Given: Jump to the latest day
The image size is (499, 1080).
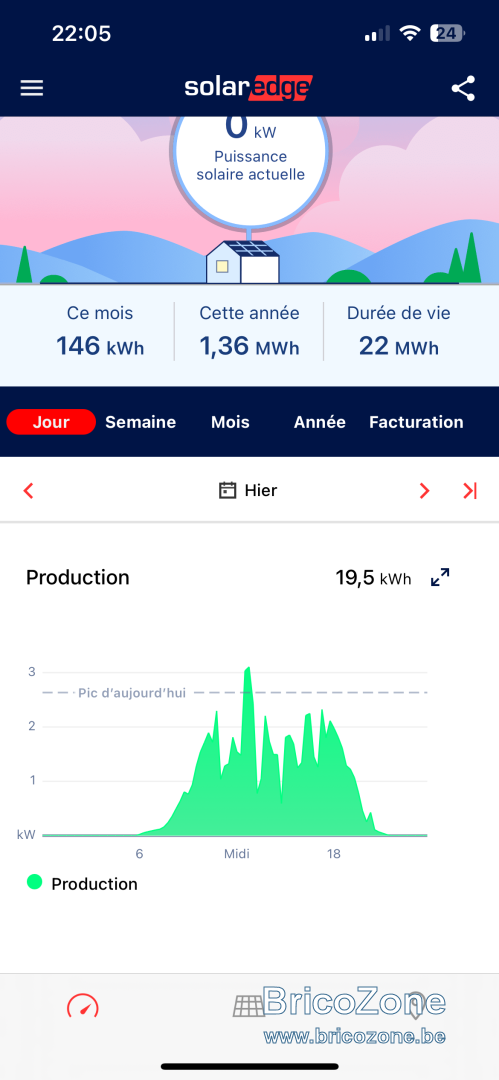Looking at the screenshot, I should (x=470, y=490).
